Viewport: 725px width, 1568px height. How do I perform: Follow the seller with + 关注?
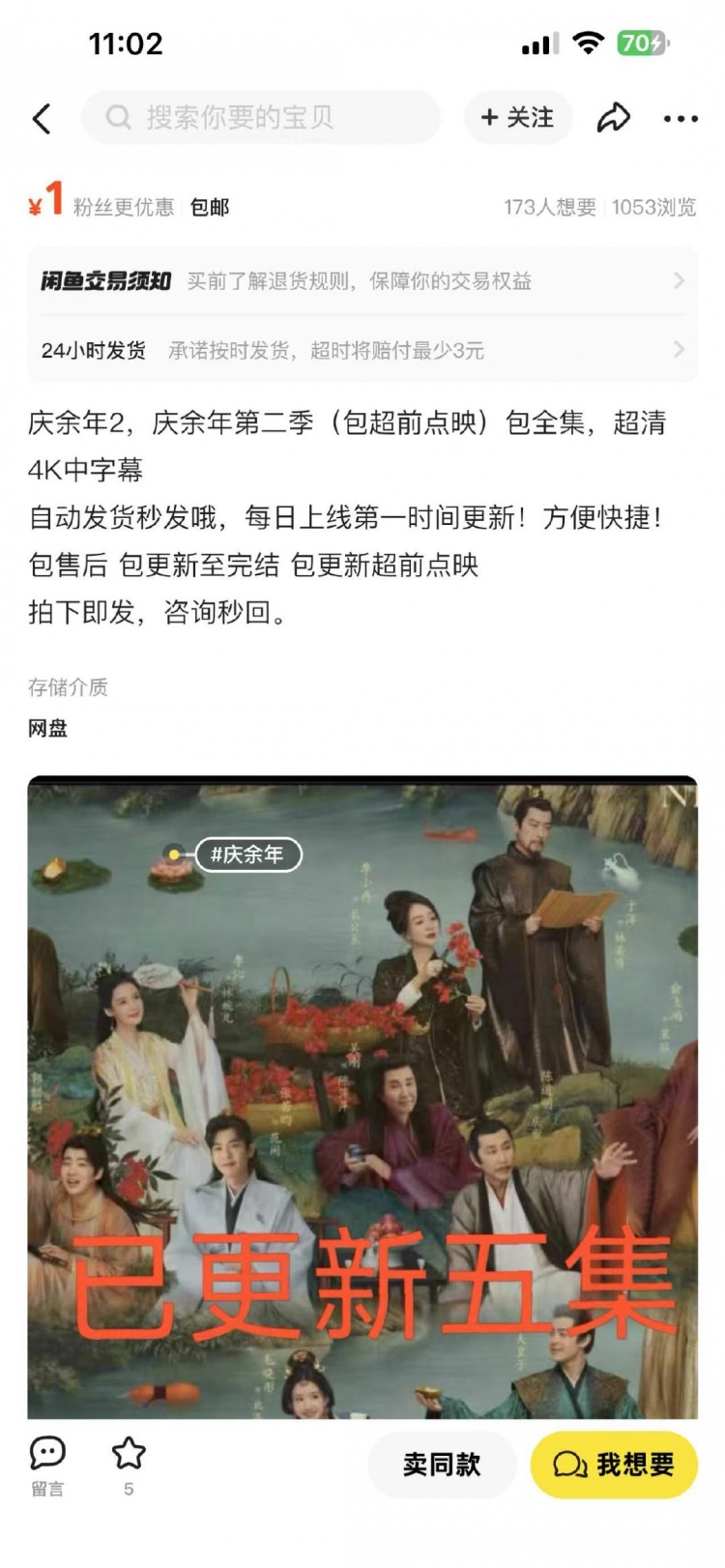[x=518, y=118]
